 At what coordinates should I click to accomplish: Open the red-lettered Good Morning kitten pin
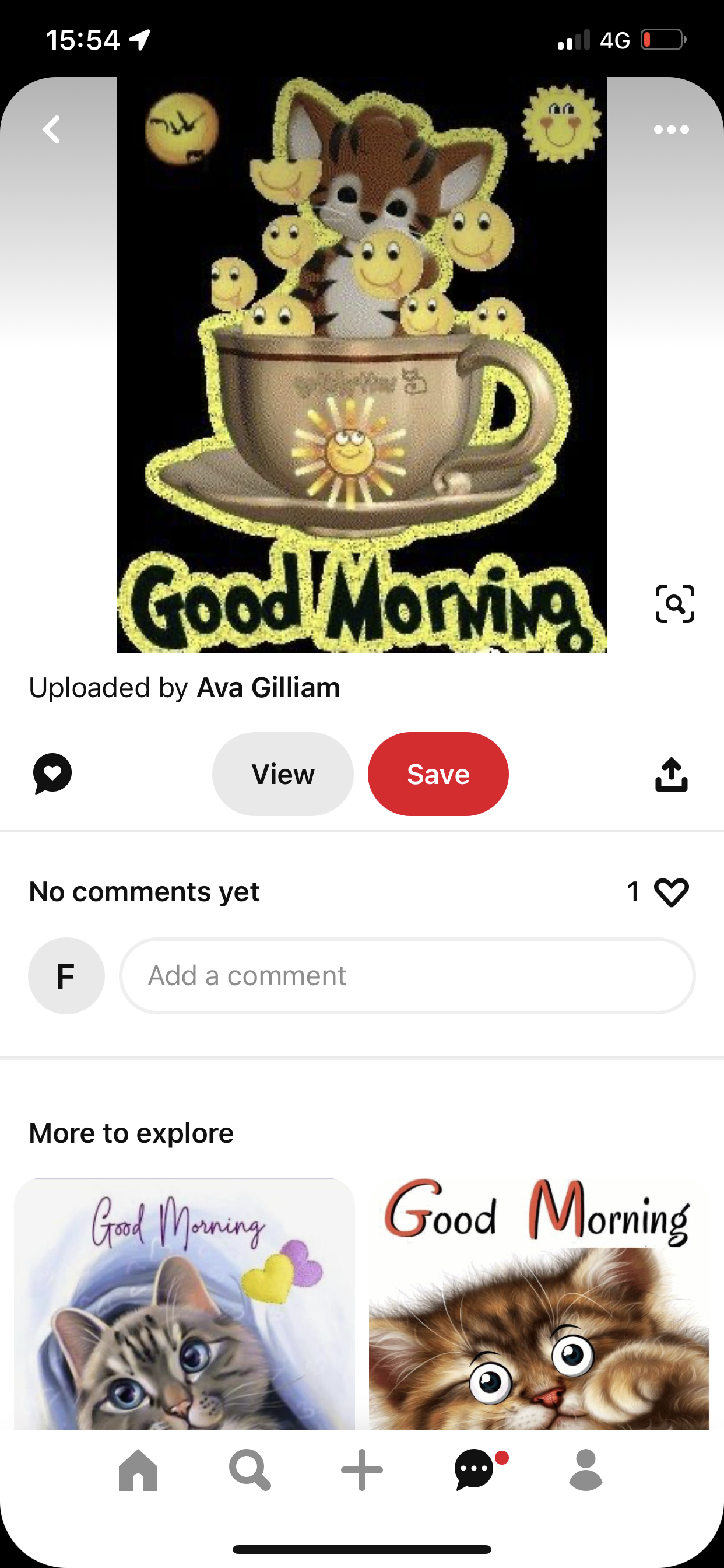[539, 1303]
